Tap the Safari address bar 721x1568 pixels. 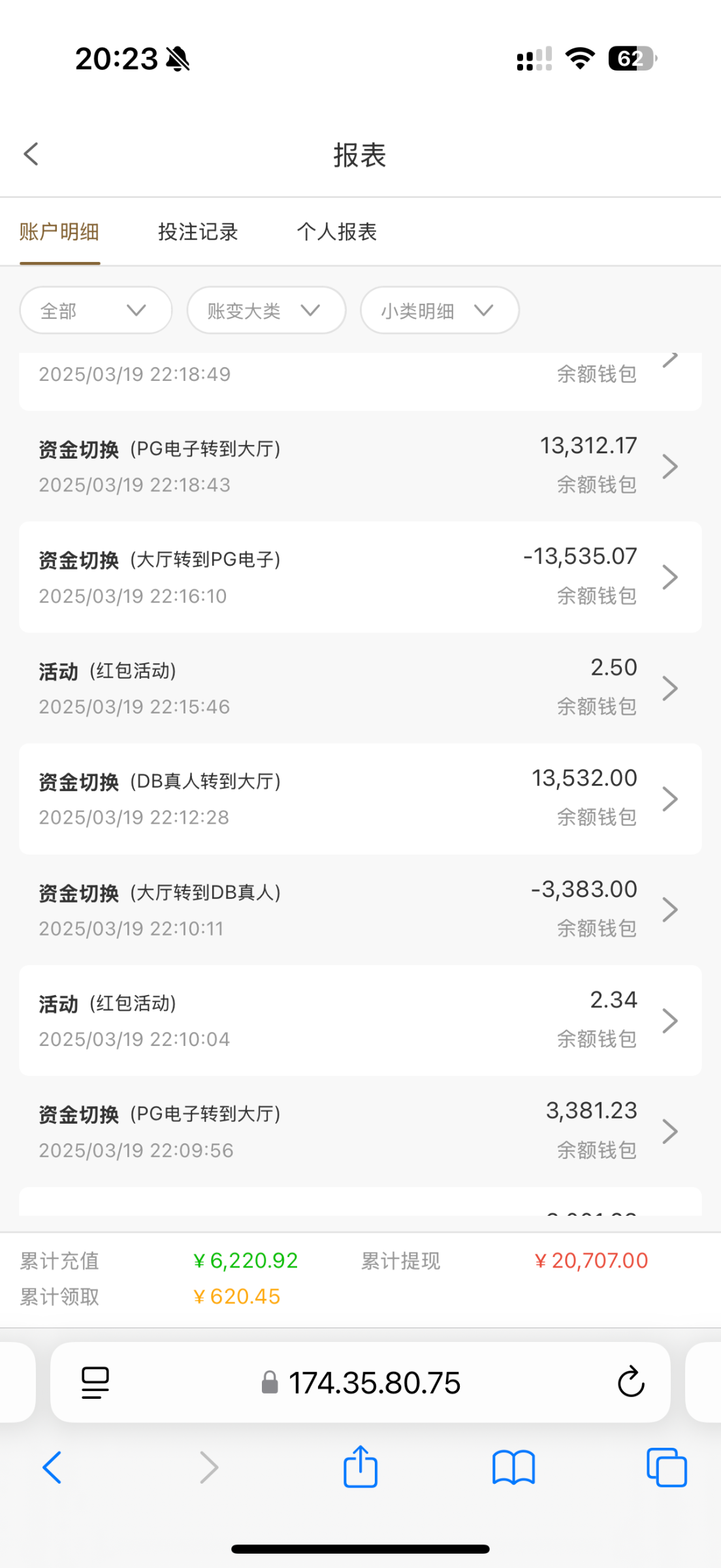point(360,1382)
